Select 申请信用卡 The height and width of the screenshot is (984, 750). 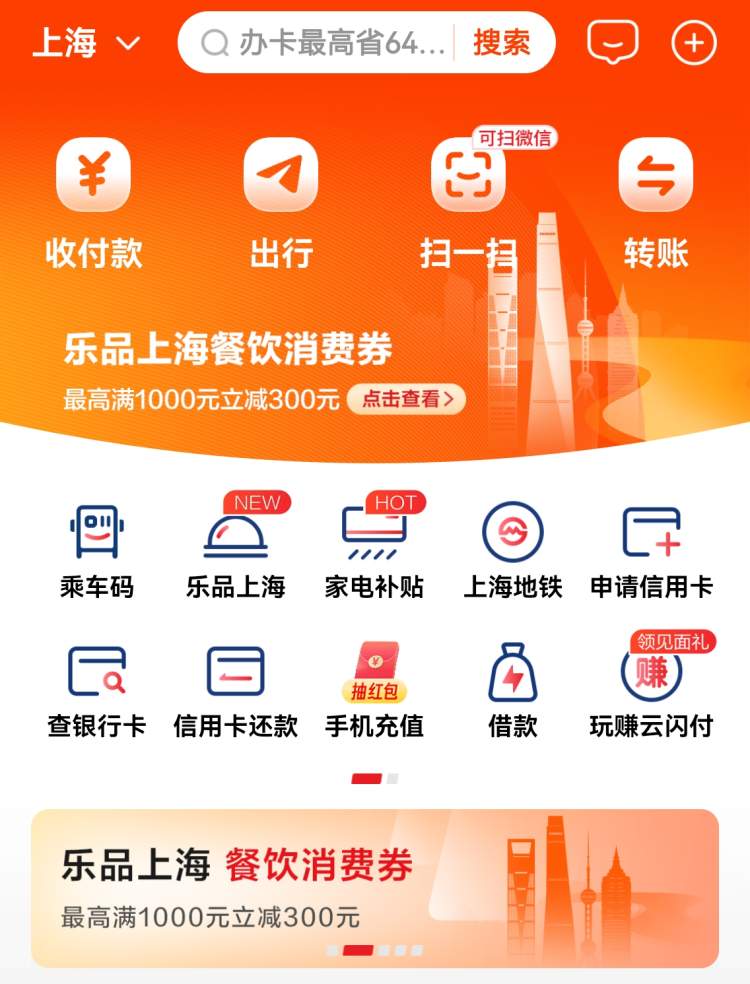pos(652,550)
